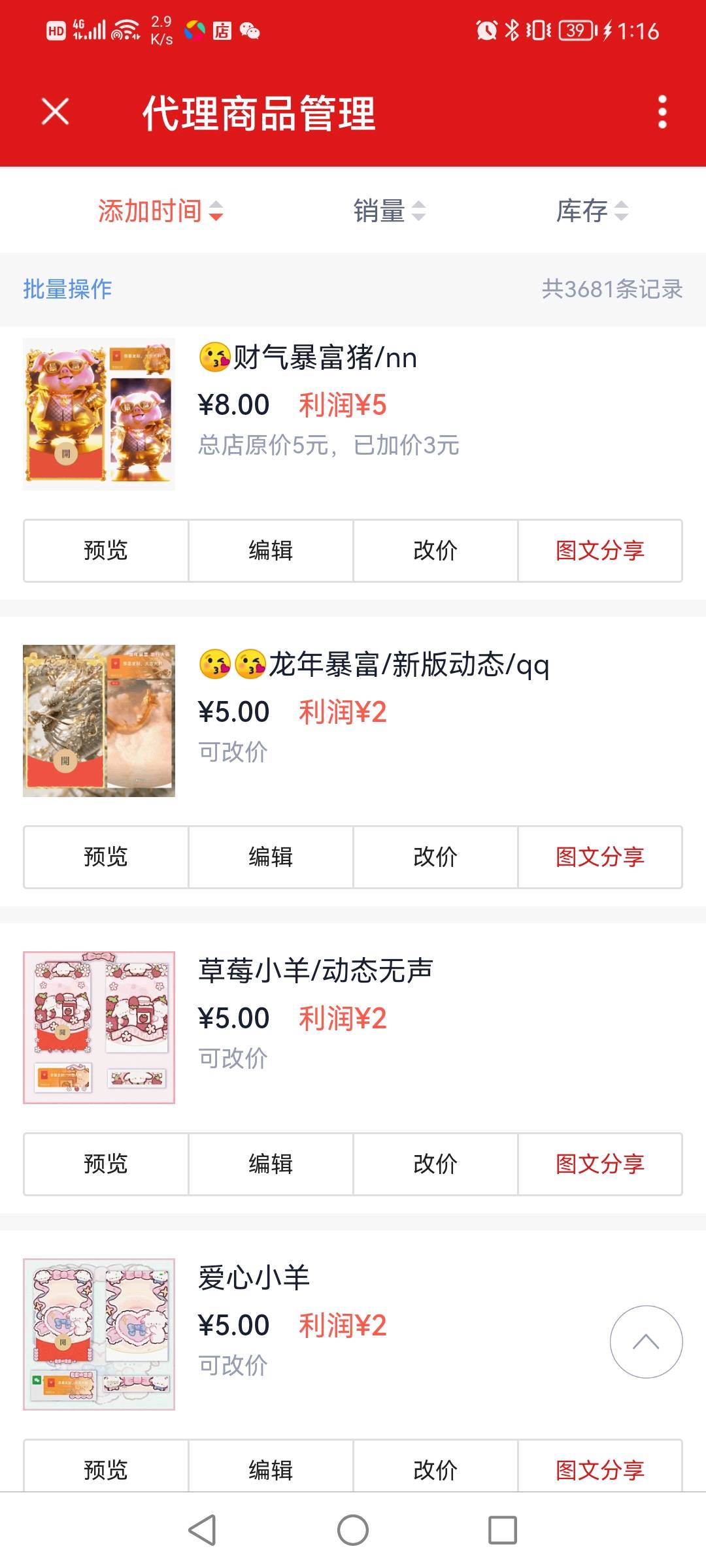
Task: Open the 龙年暴富 product image
Action: 99,721
